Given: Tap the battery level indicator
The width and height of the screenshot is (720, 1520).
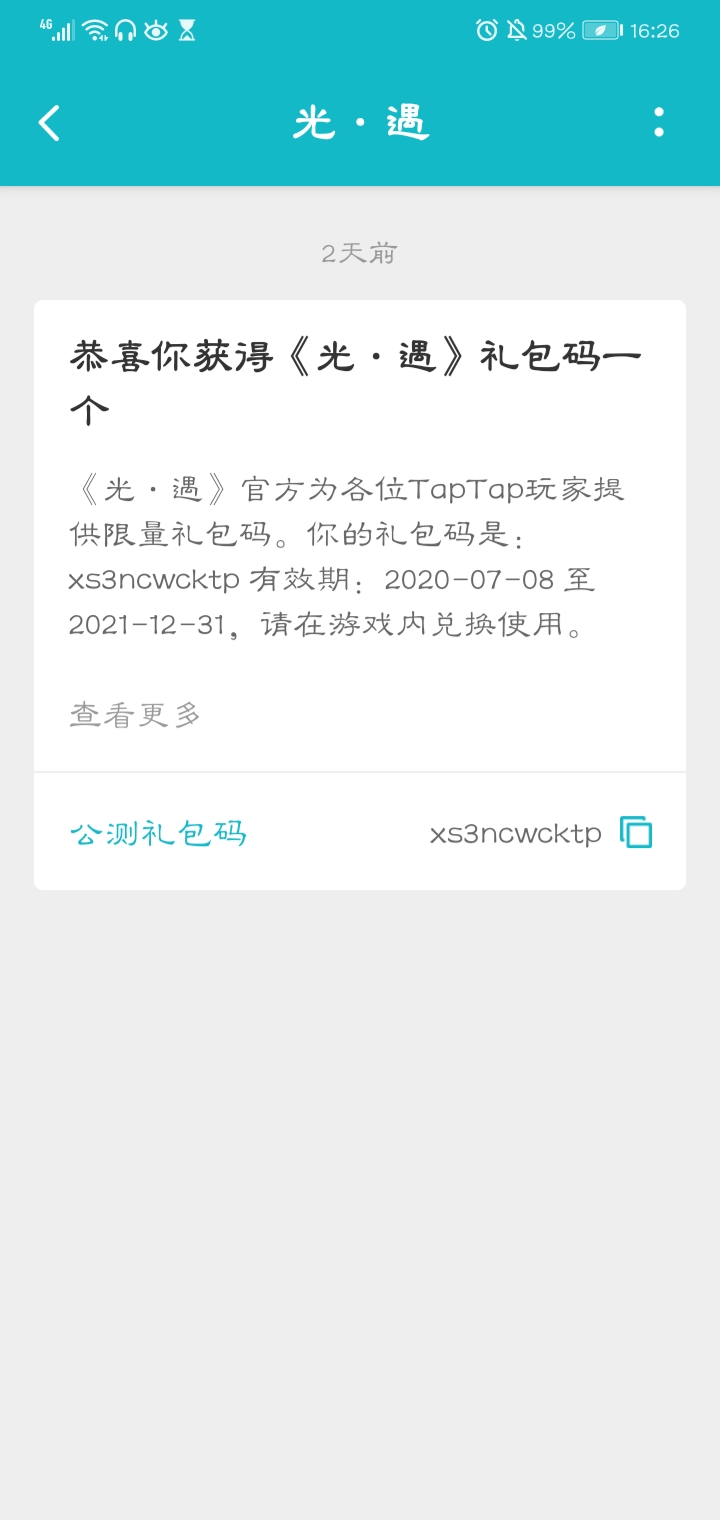Looking at the screenshot, I should click(601, 30).
